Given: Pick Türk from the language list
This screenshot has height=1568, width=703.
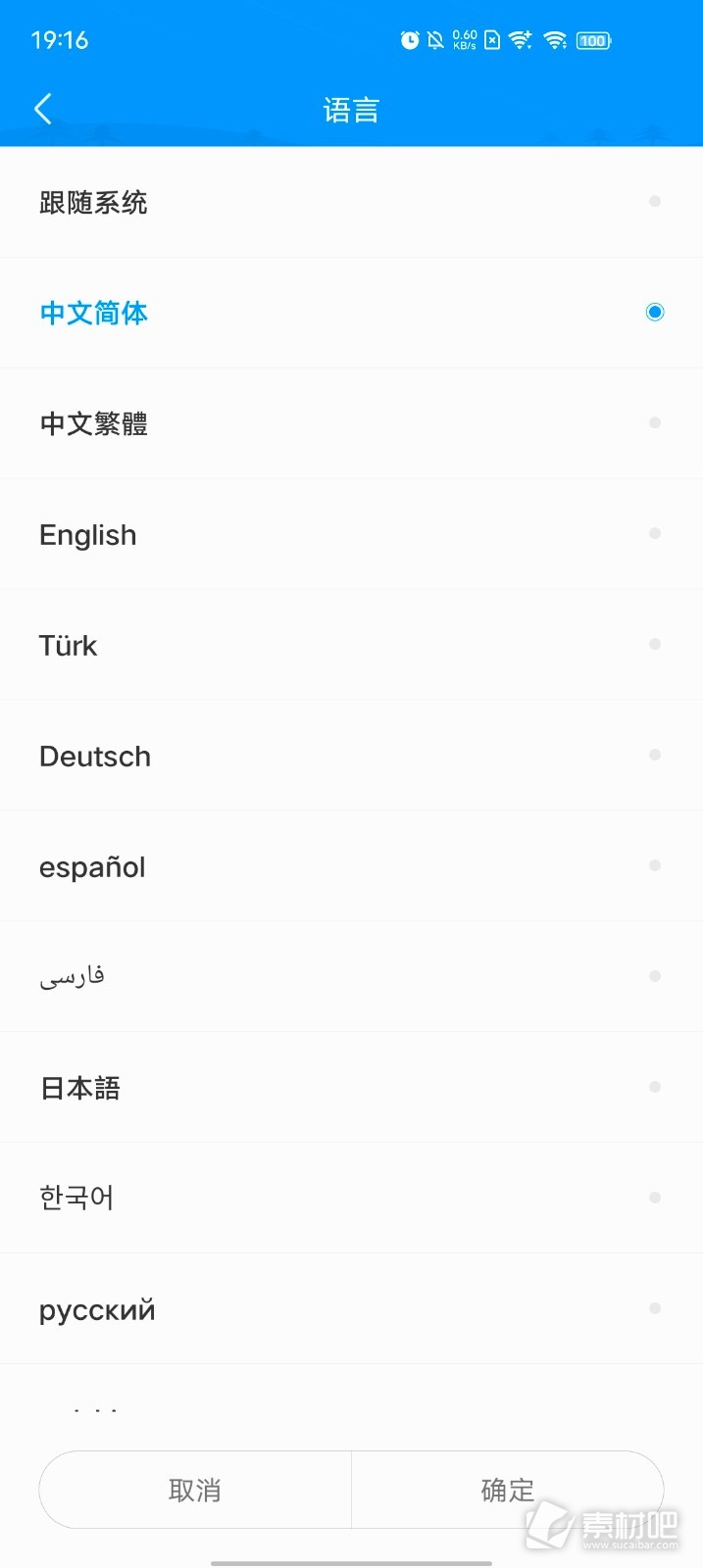Looking at the screenshot, I should click(351, 645).
